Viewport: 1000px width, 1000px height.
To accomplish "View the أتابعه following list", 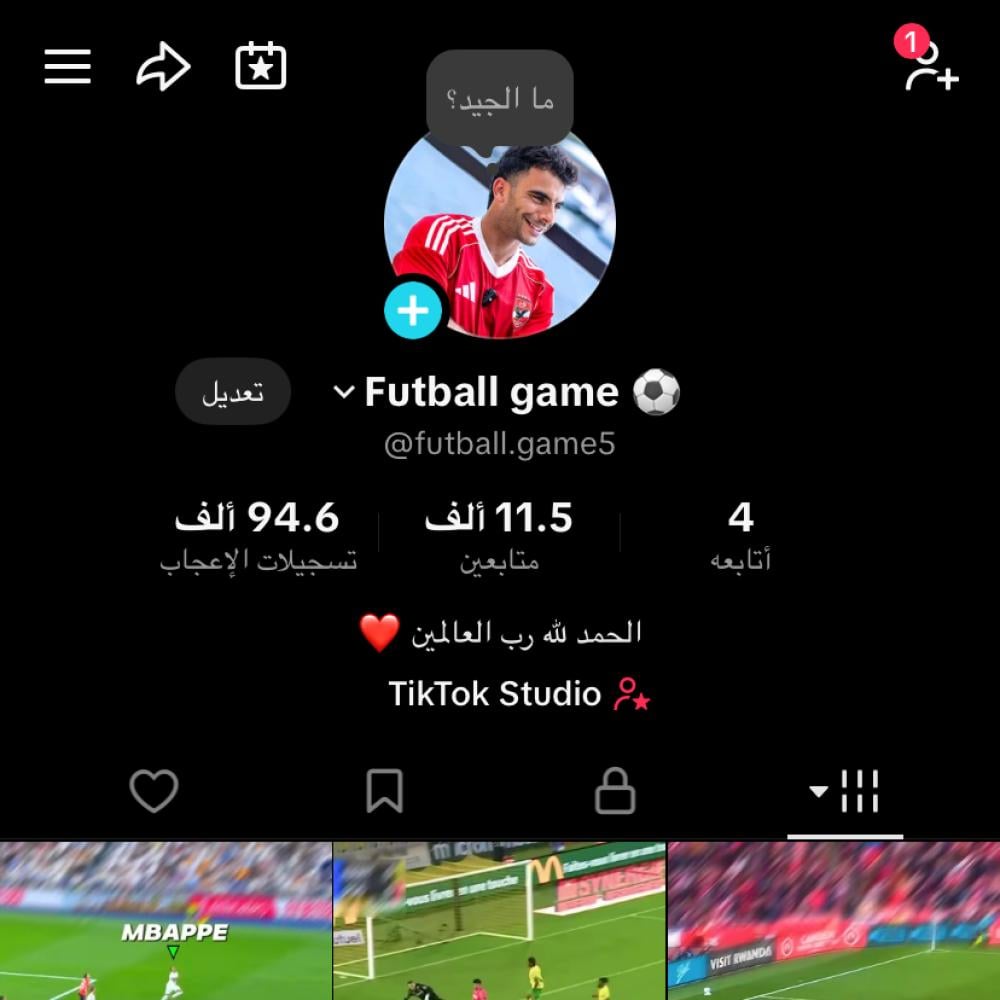I will point(740,535).
